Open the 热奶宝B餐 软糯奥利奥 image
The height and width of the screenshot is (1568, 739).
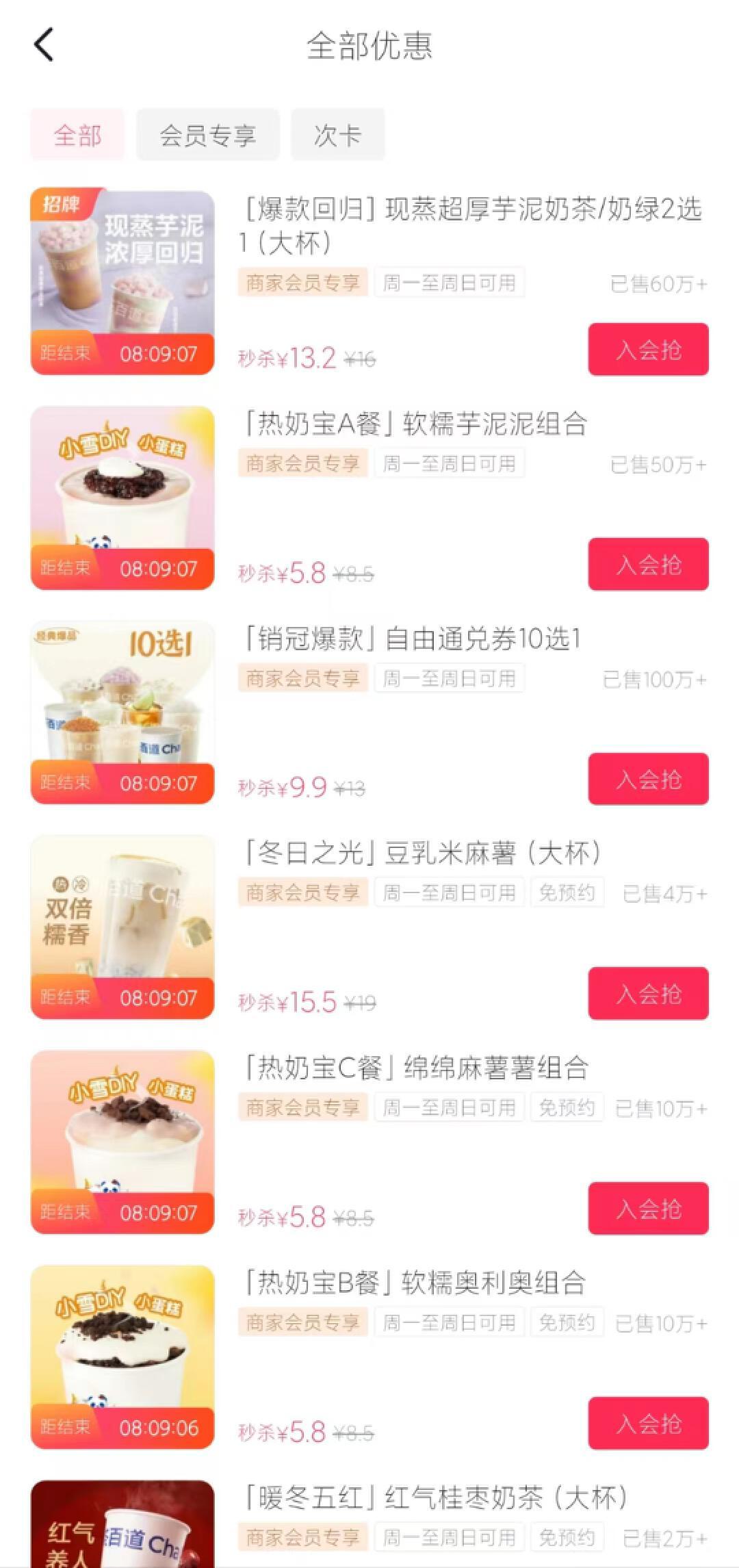[x=122, y=1357]
